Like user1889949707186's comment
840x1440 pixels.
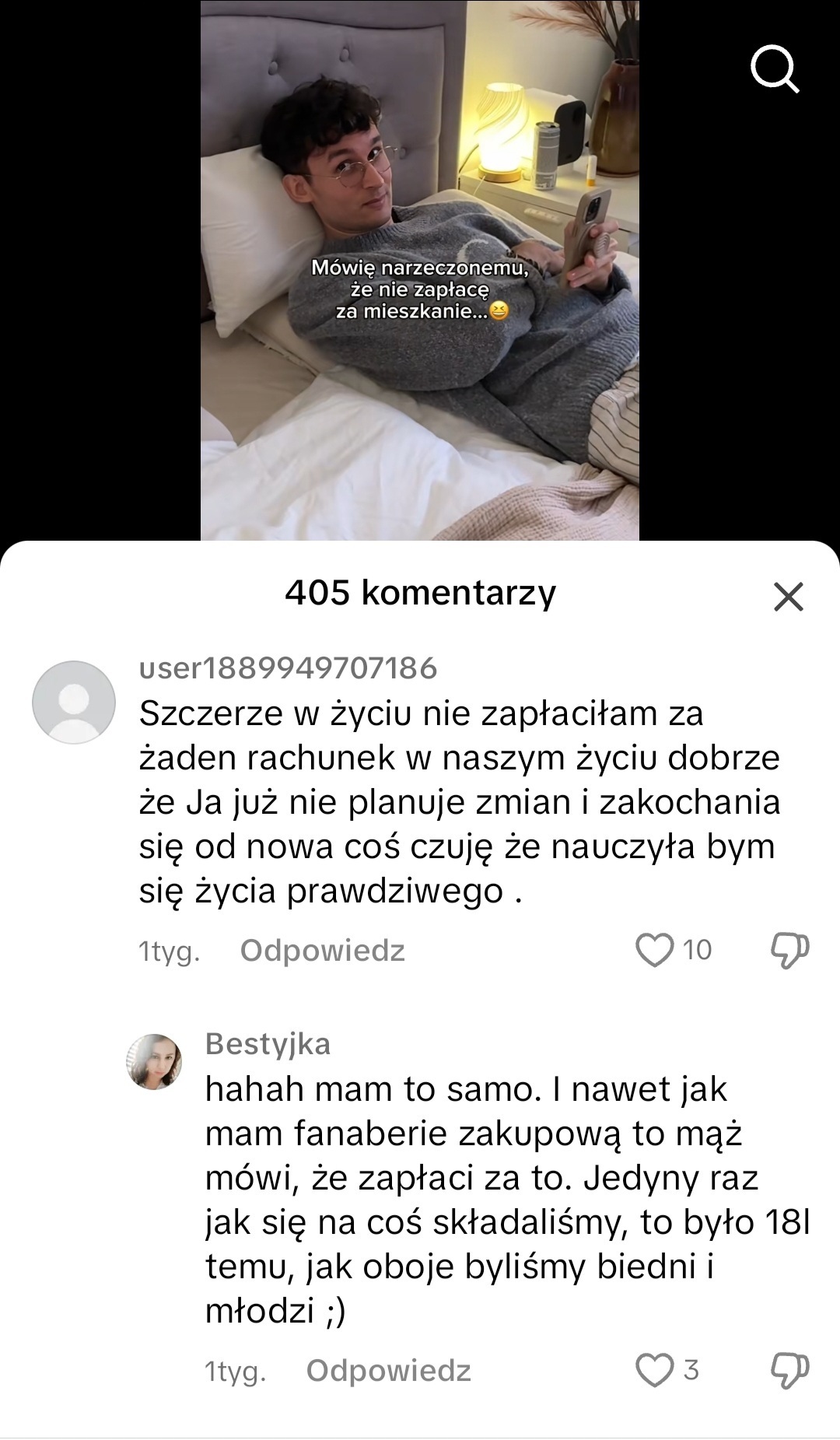click(654, 950)
